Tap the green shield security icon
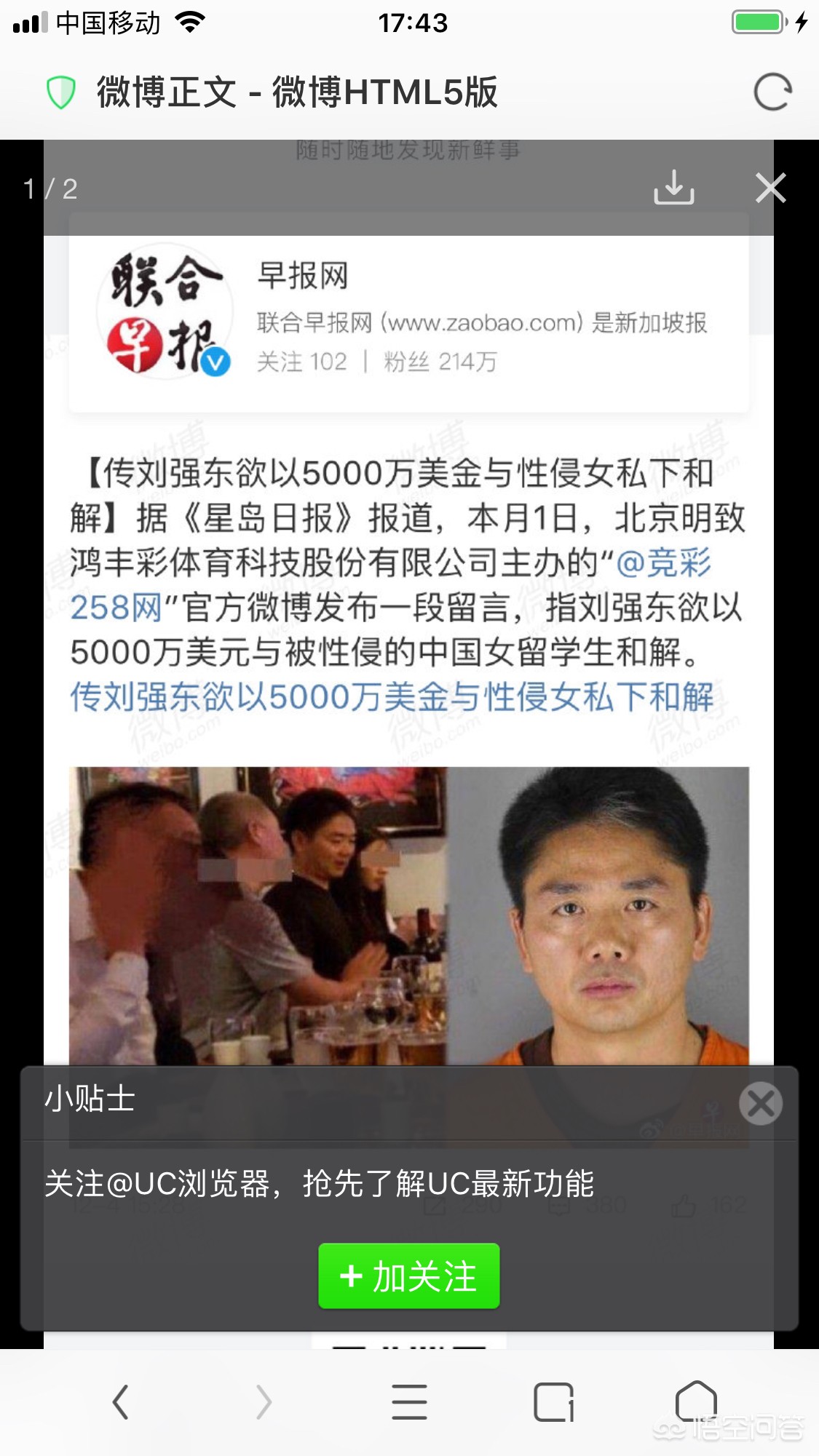This screenshot has width=819, height=1456. point(61,92)
